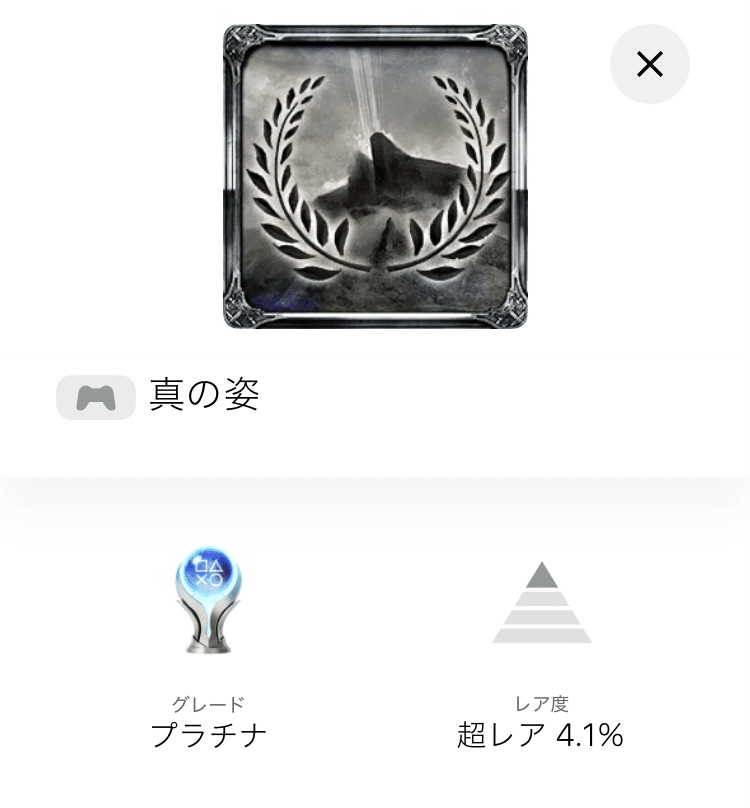Click the rarity percentage indicator
The height and width of the screenshot is (808, 750).
[540, 737]
